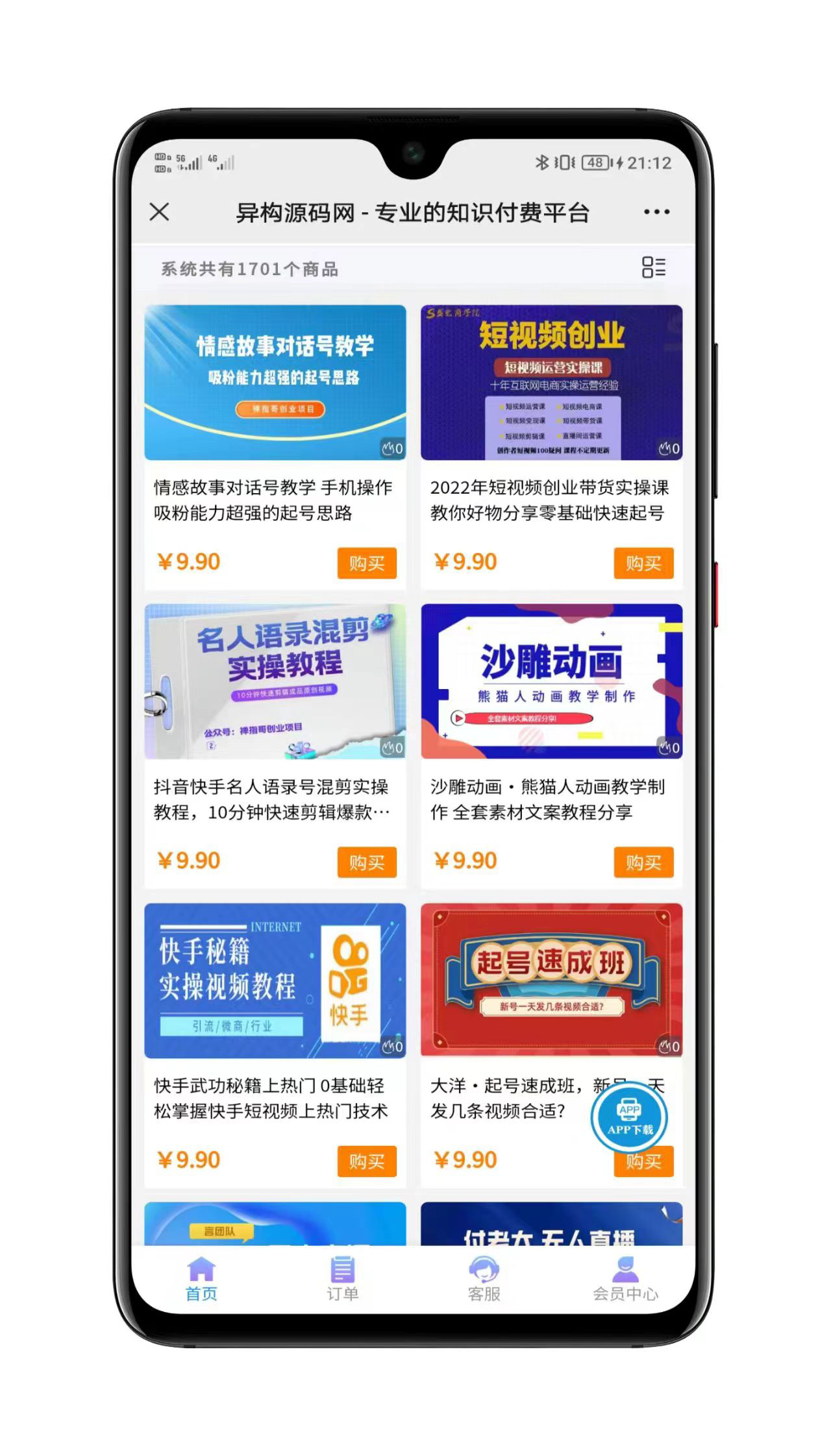Buy the 情感故事对话号教学 course
This screenshot has width=831, height=1456.
(x=366, y=563)
